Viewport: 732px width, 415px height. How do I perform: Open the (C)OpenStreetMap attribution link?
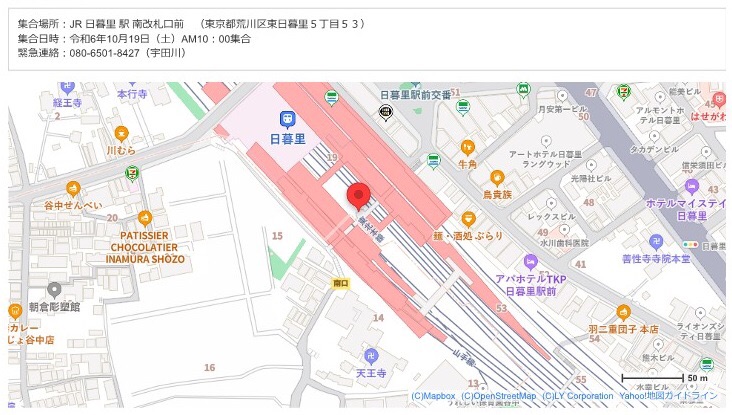[499, 396]
